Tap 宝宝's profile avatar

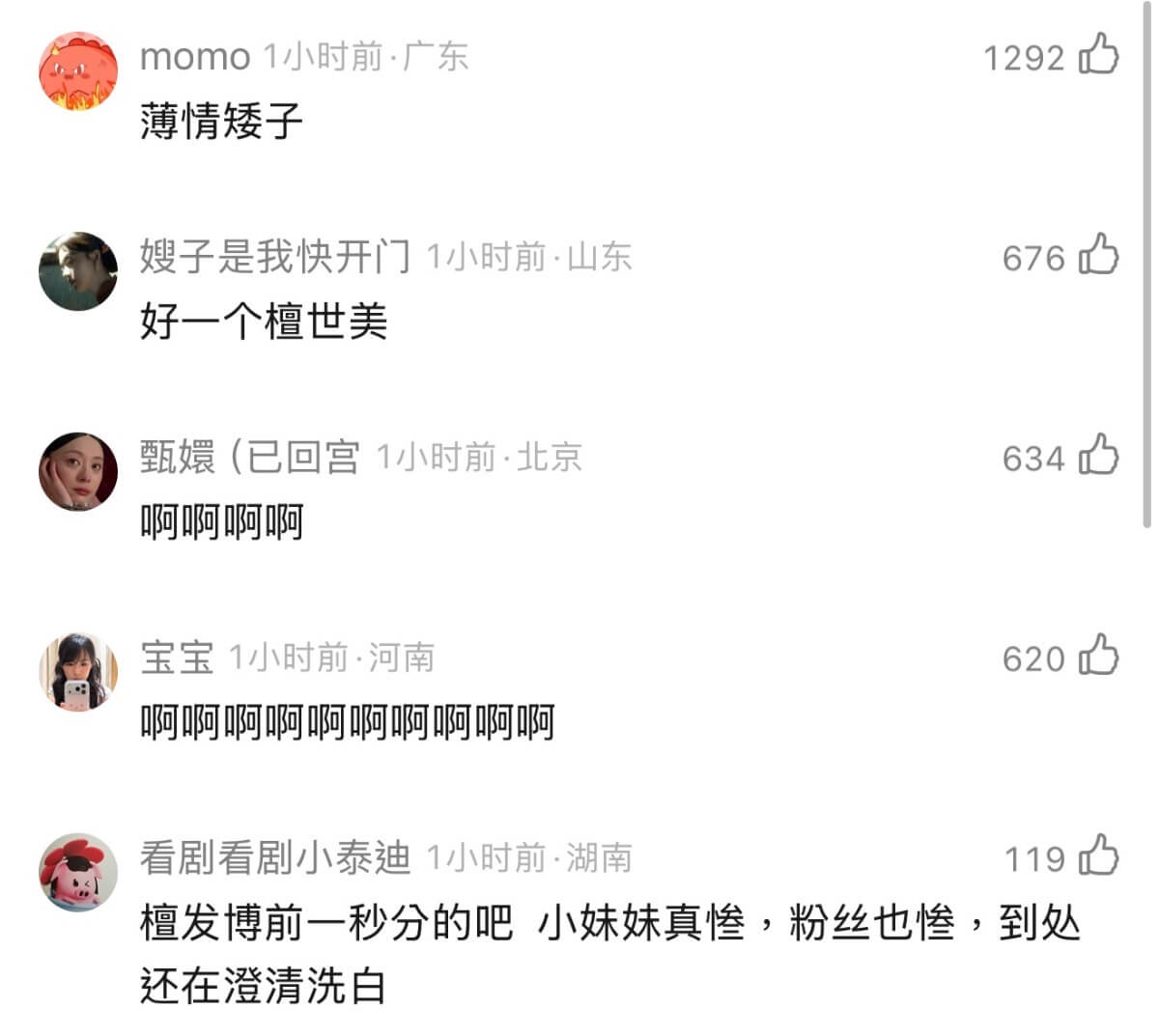click(77, 672)
